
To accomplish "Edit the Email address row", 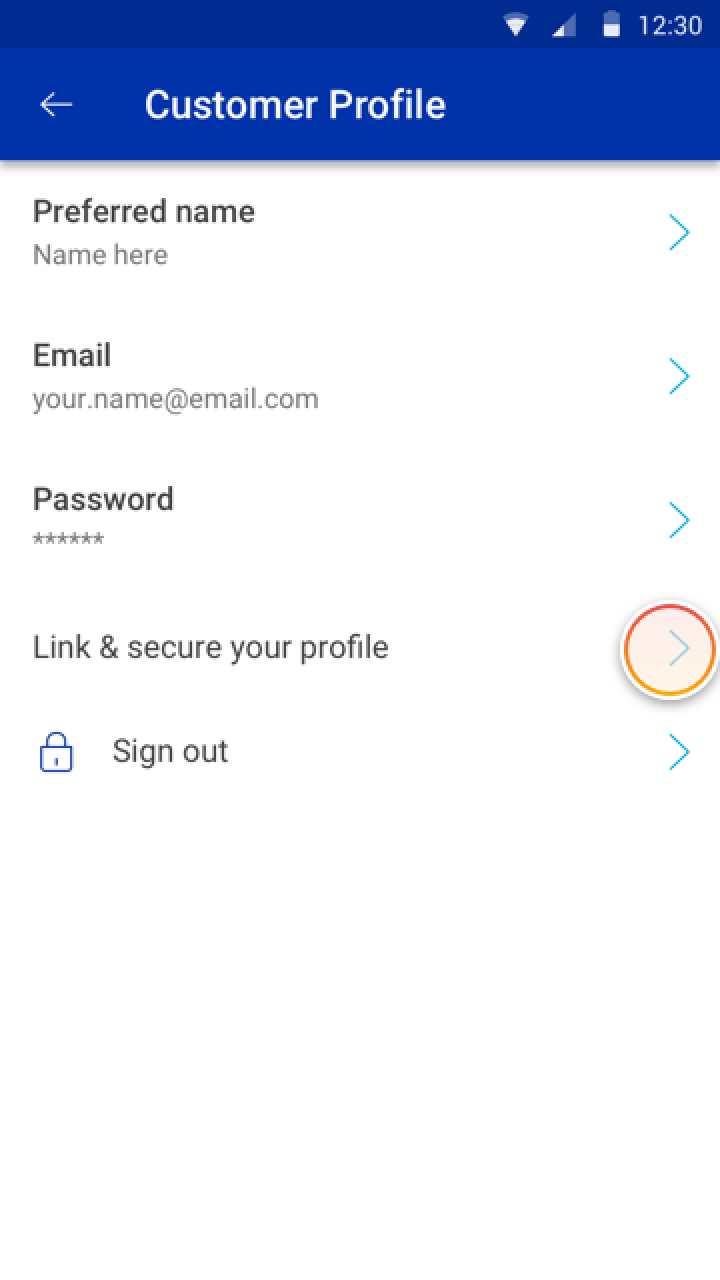I will 360,377.
